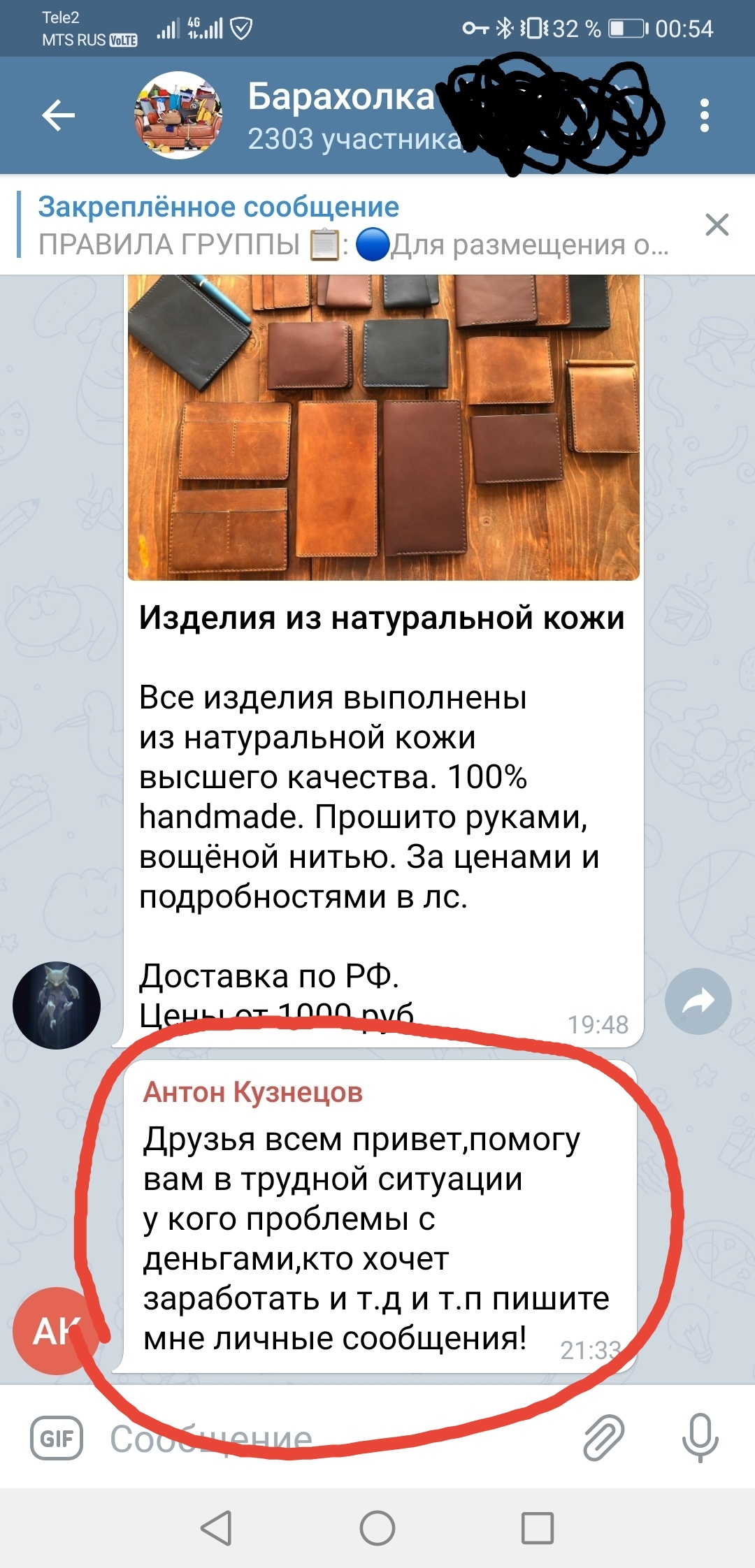Open Антон Кузнецов's profile by name
755x1568 pixels.
click(252, 1091)
